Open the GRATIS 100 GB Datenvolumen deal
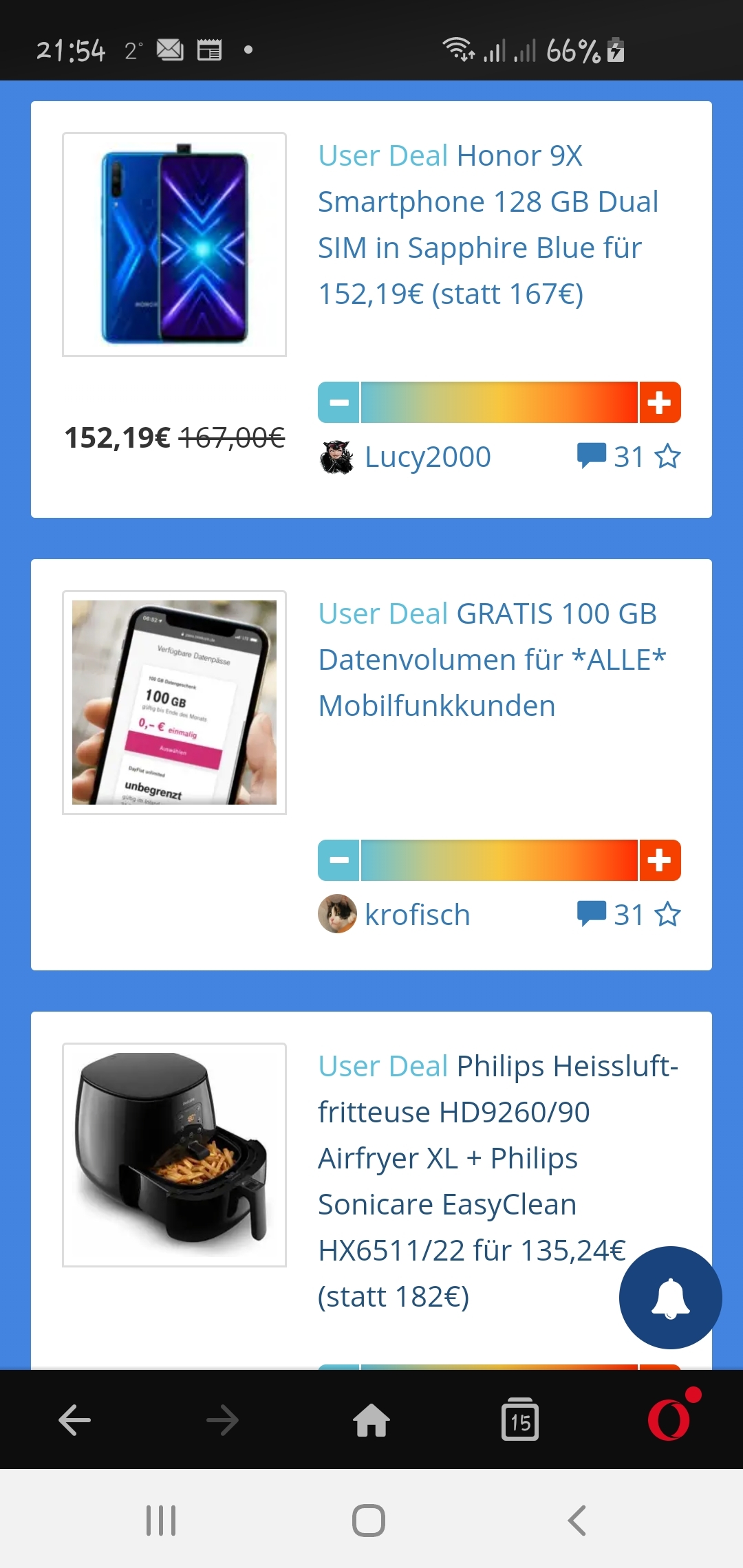The width and height of the screenshot is (743, 1568). pos(492,660)
